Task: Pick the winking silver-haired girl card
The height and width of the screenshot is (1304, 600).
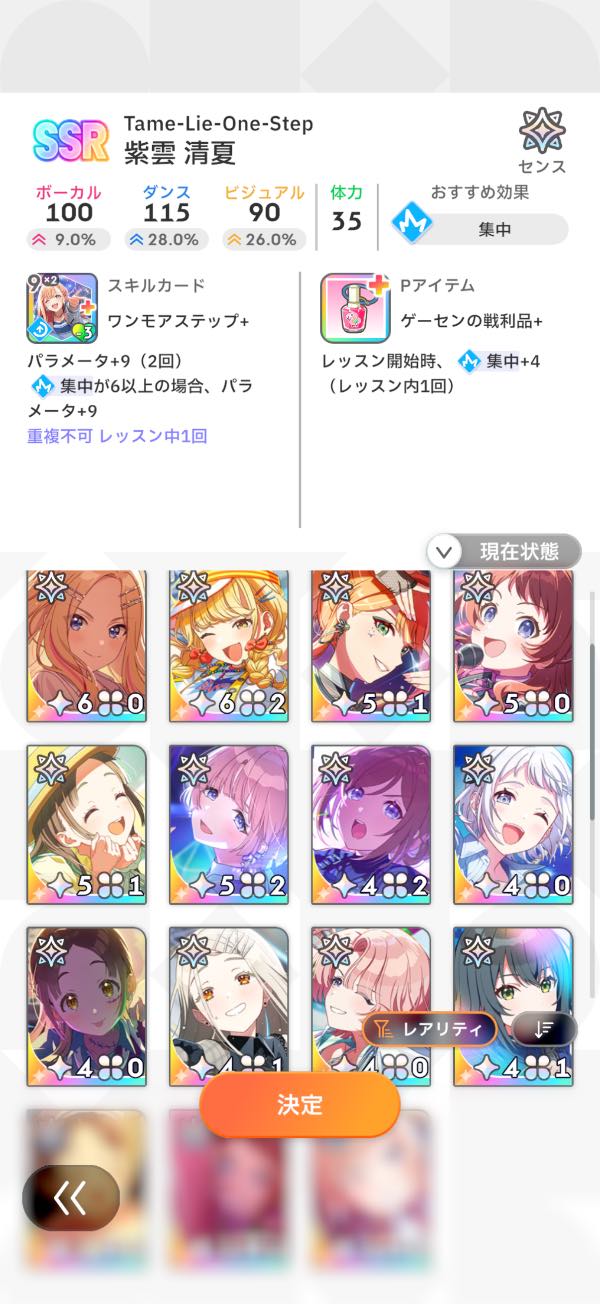Action: point(513,822)
